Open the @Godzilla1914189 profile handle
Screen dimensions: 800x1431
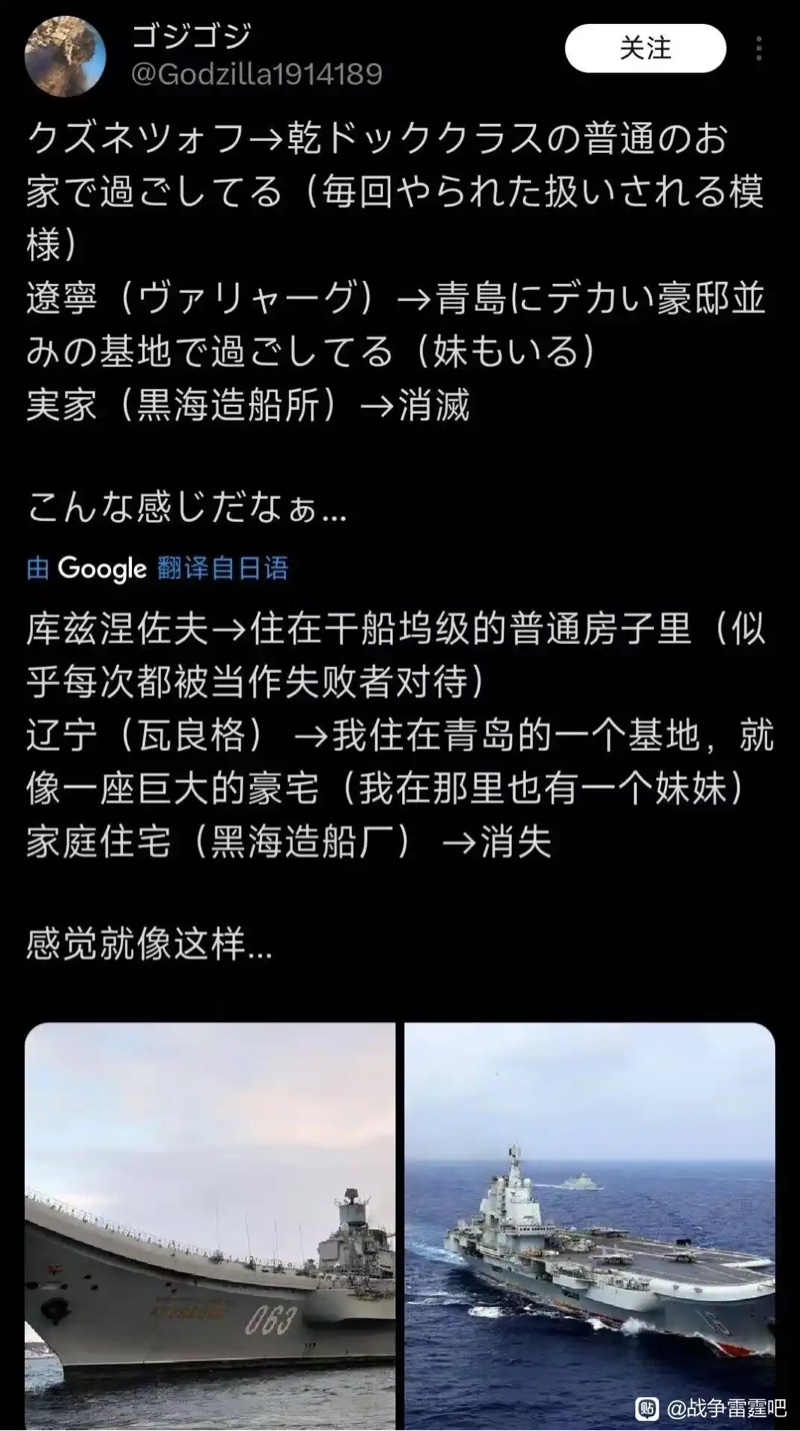(x=257, y=75)
